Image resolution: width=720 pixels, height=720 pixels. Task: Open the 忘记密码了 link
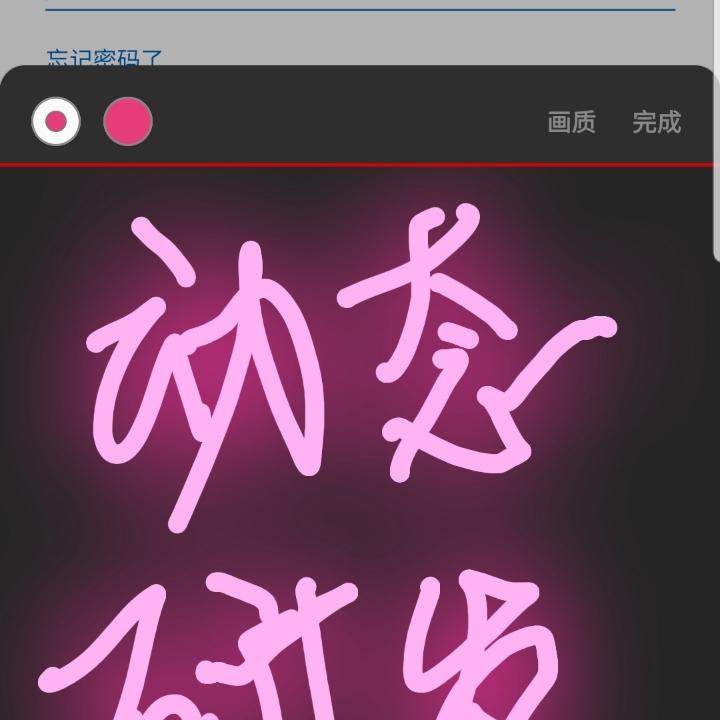point(104,58)
